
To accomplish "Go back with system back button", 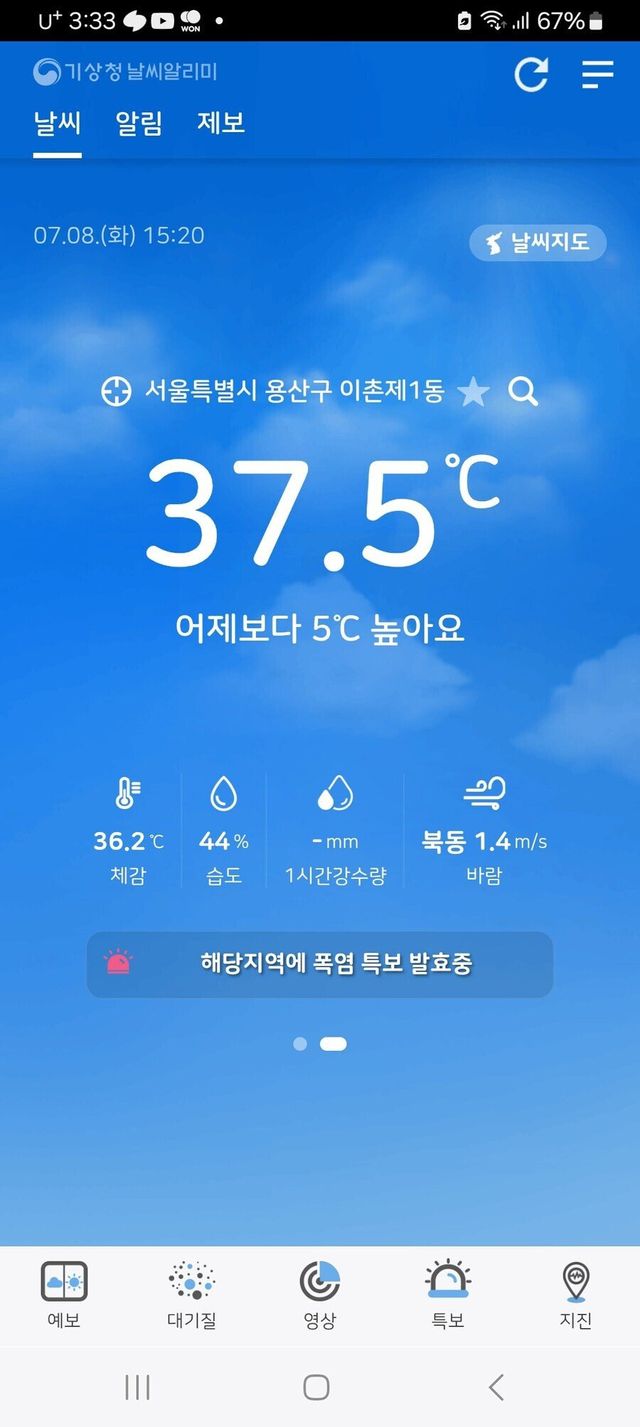I will point(496,1387).
